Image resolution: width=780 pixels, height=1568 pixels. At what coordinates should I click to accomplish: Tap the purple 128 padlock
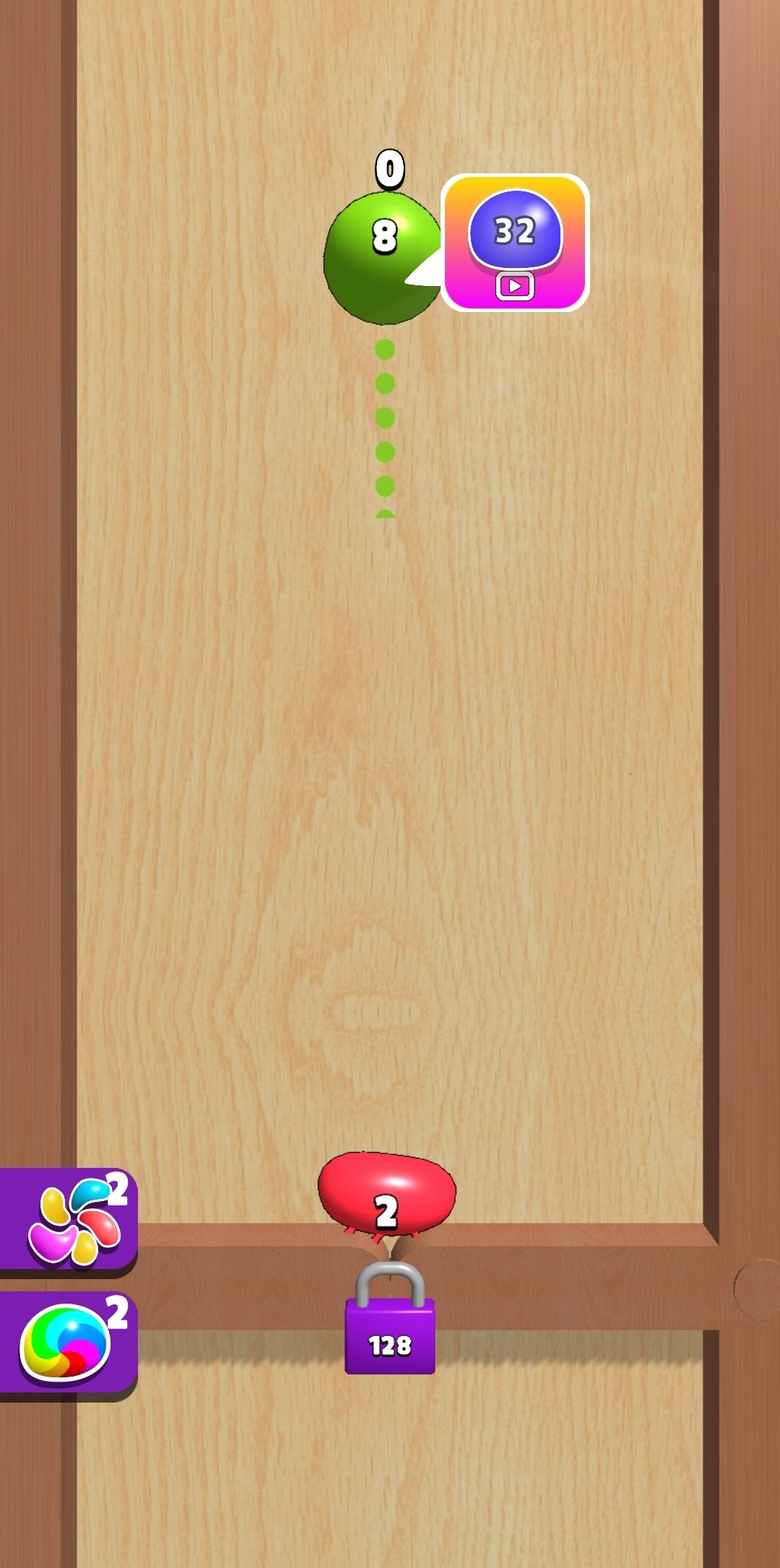click(x=390, y=1318)
